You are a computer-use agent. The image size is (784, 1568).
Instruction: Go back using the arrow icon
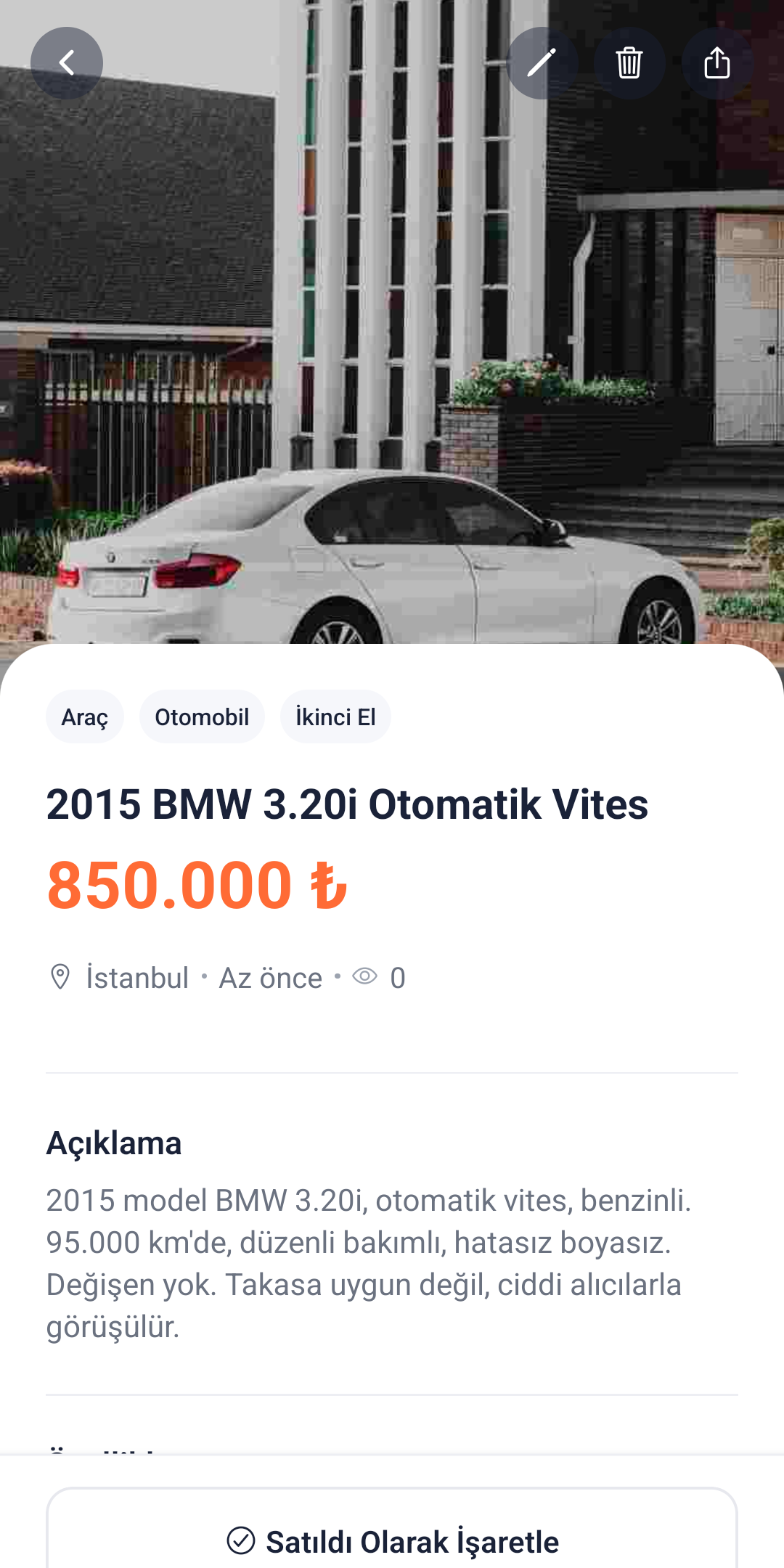click(x=67, y=63)
